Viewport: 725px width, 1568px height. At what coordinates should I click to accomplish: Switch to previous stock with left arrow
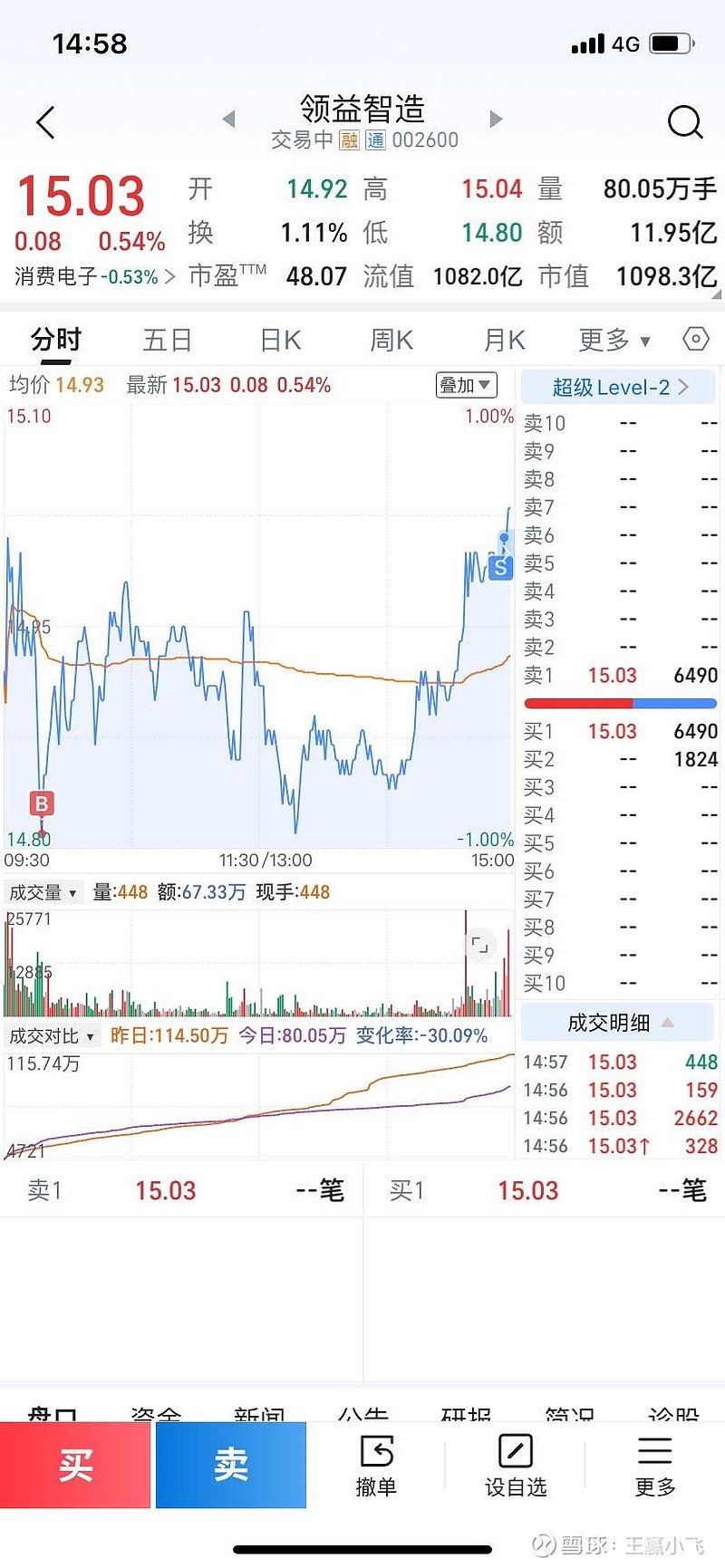(230, 119)
